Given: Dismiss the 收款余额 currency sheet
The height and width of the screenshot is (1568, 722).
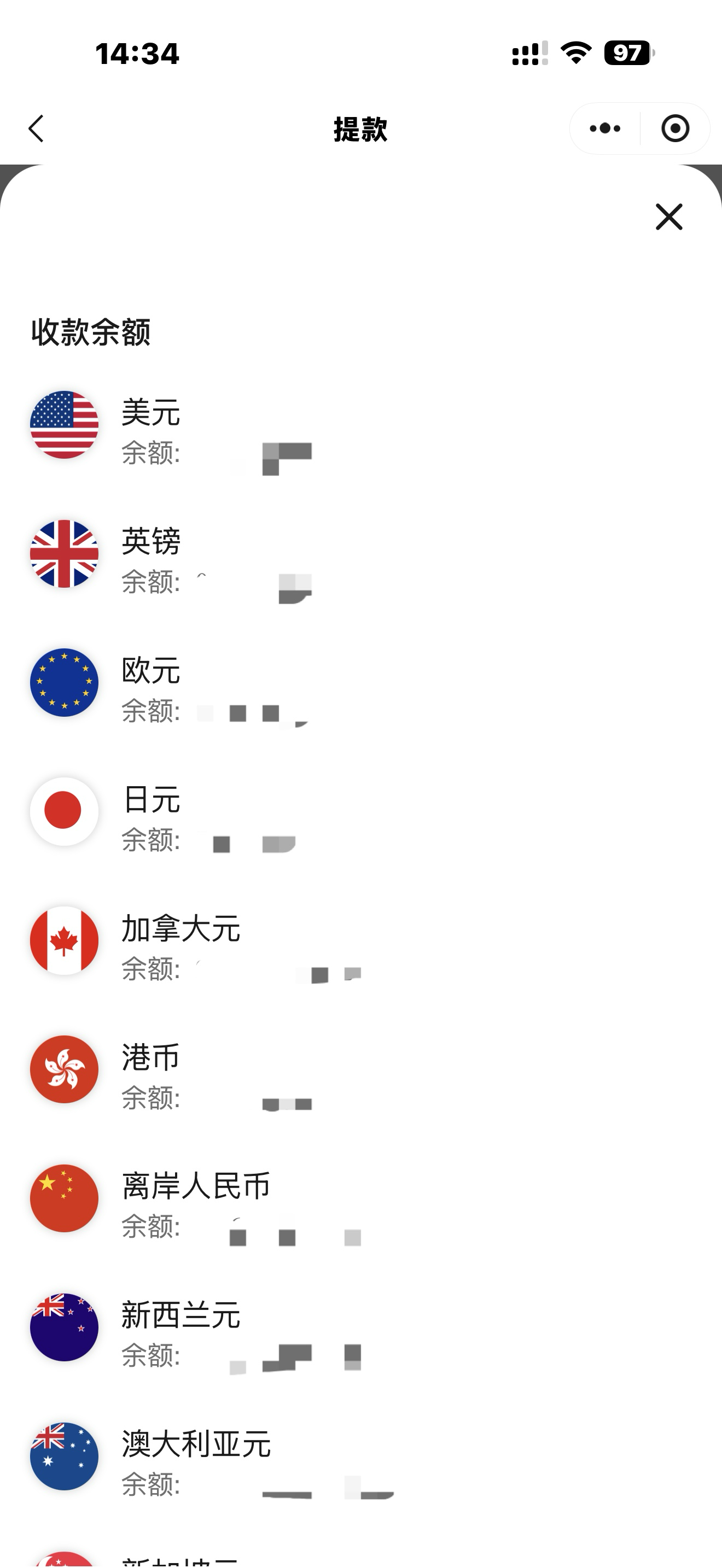Looking at the screenshot, I should [668, 217].
